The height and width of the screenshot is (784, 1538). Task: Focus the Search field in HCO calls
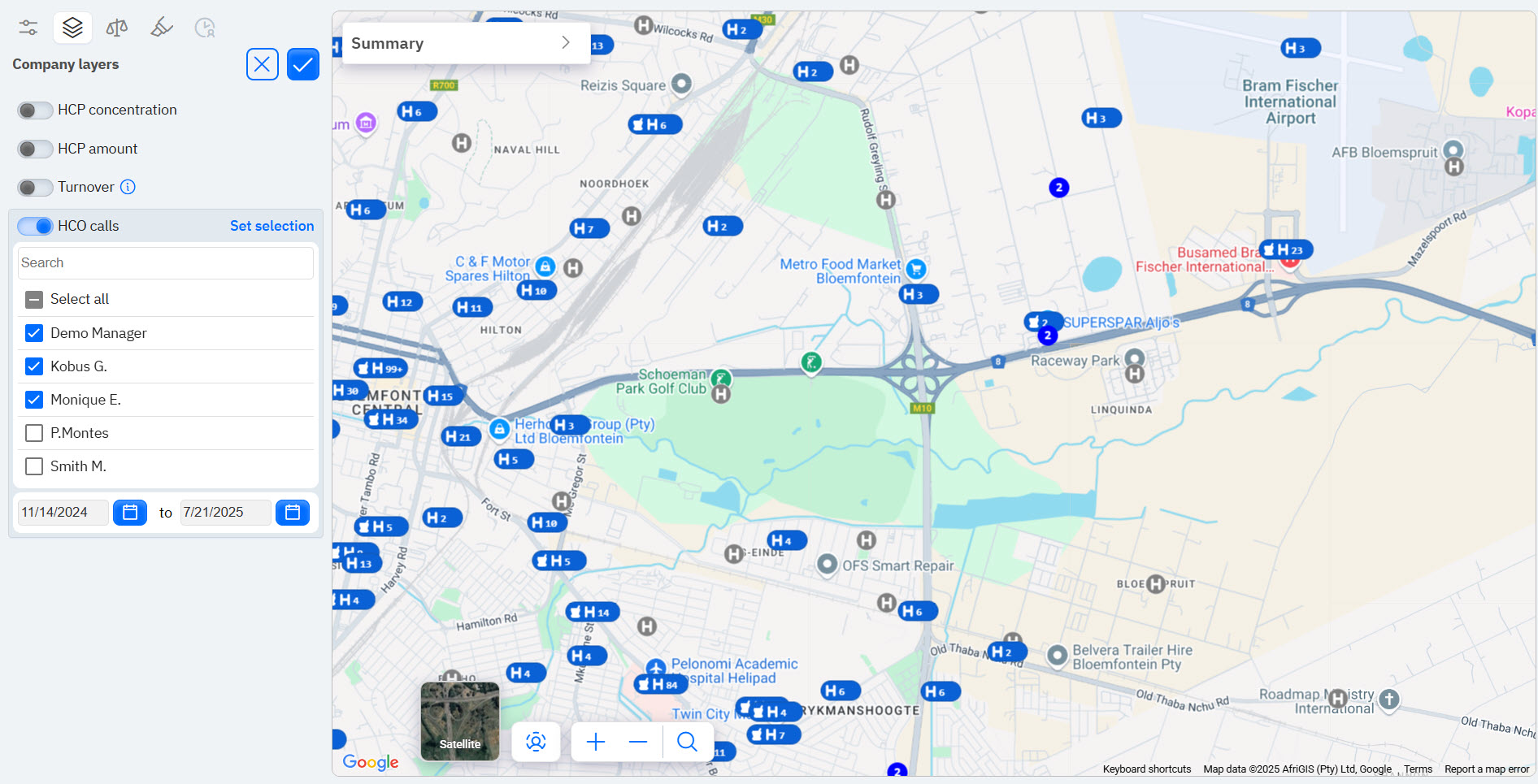(x=165, y=263)
